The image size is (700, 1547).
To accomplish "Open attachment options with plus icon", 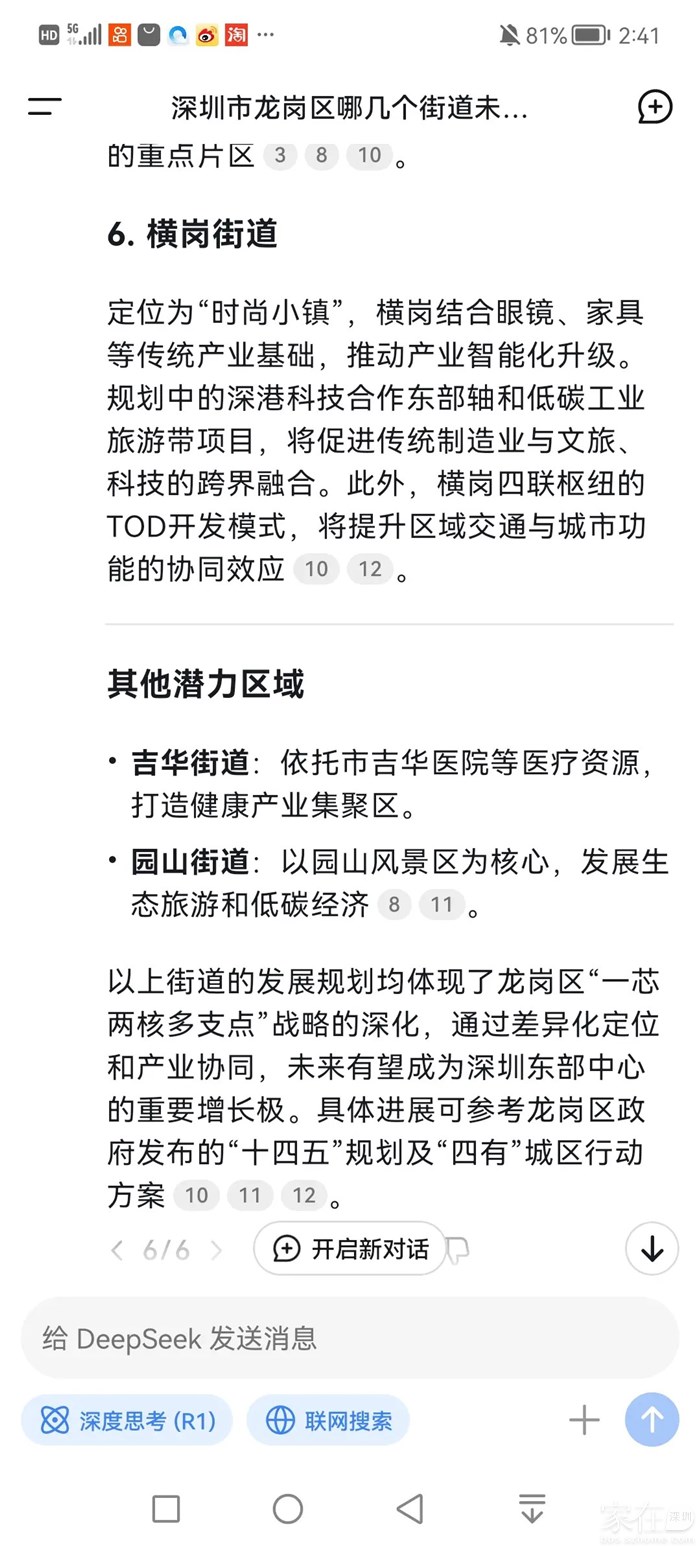I will pos(584,1420).
